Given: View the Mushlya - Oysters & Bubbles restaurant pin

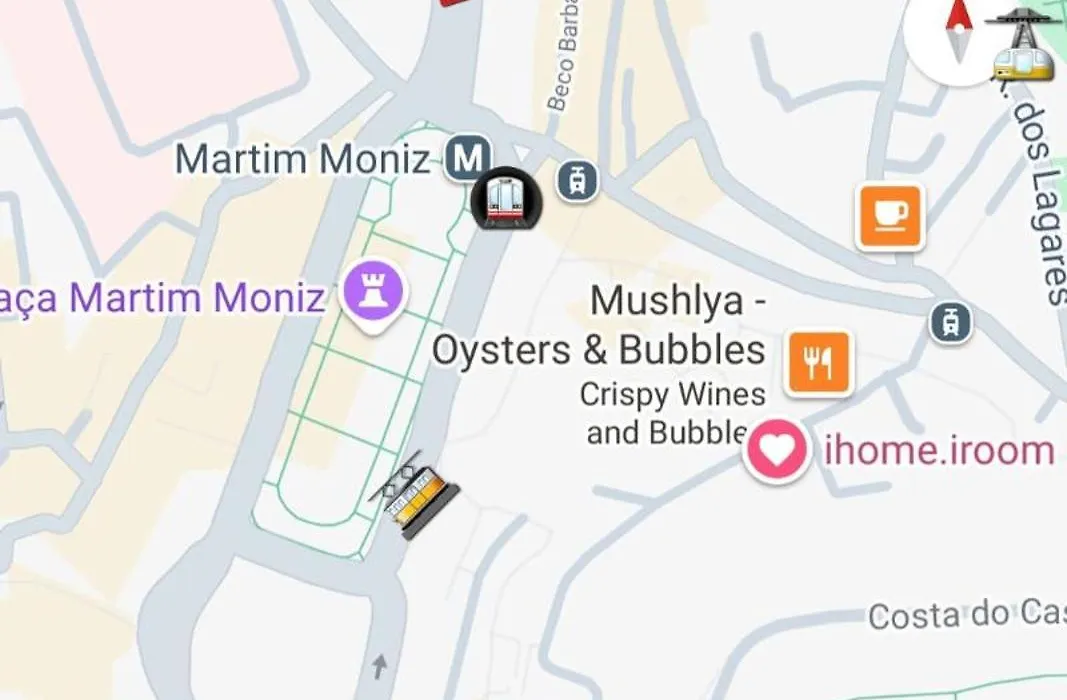Looking at the screenshot, I should coord(818,360).
